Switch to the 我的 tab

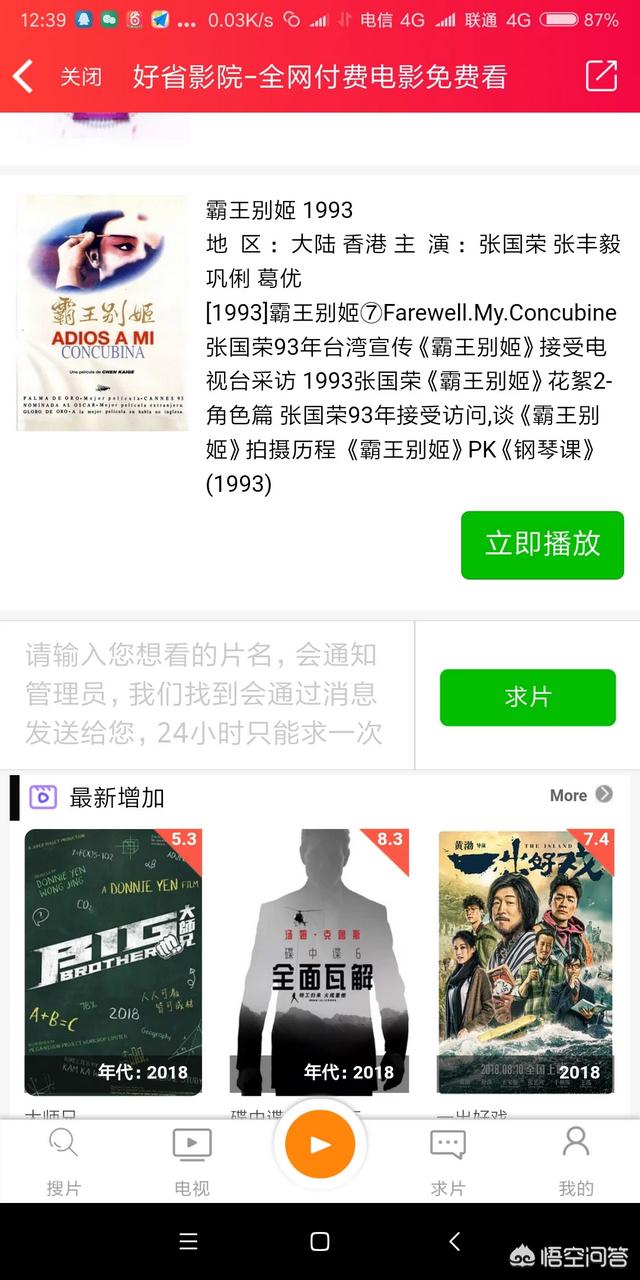(x=576, y=1160)
